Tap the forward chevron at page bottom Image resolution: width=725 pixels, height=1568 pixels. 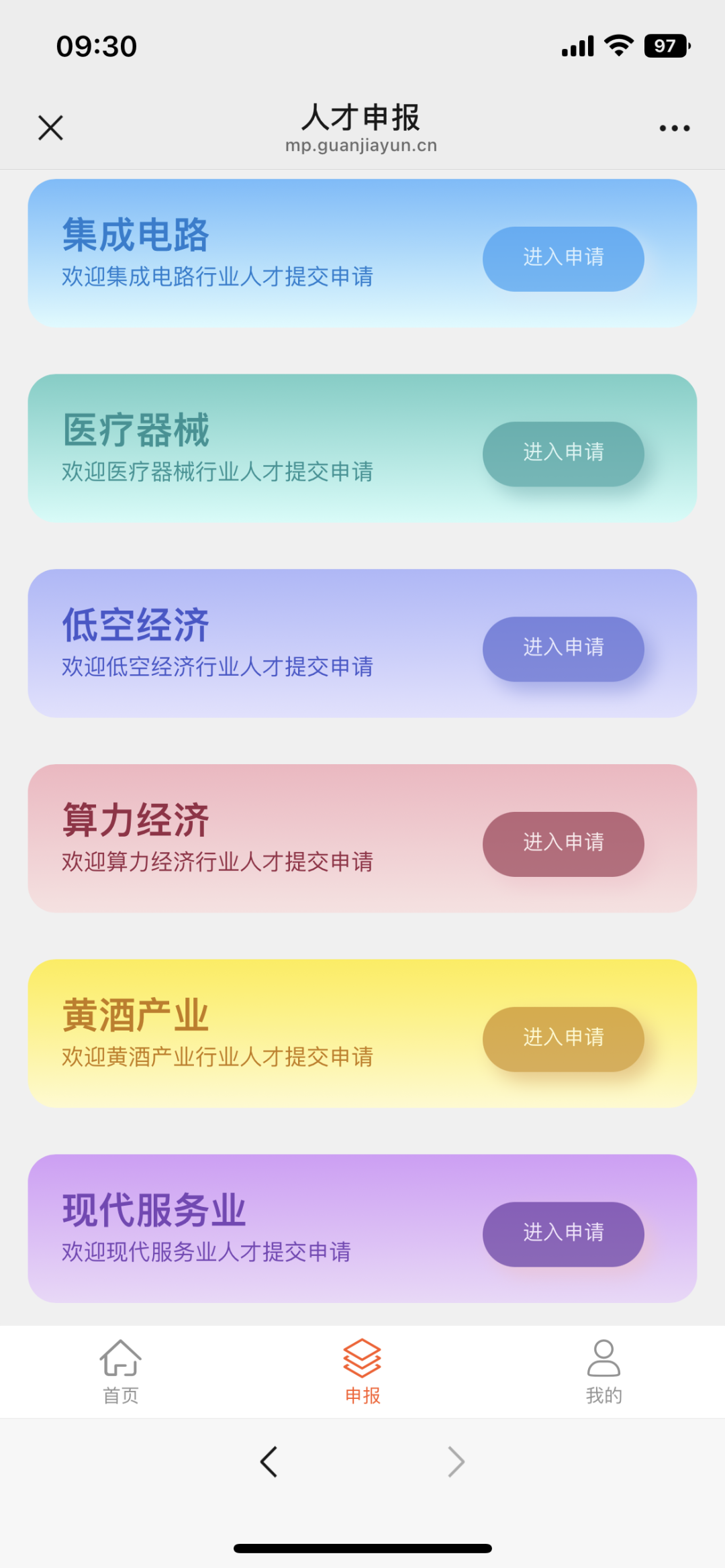pos(455,1461)
